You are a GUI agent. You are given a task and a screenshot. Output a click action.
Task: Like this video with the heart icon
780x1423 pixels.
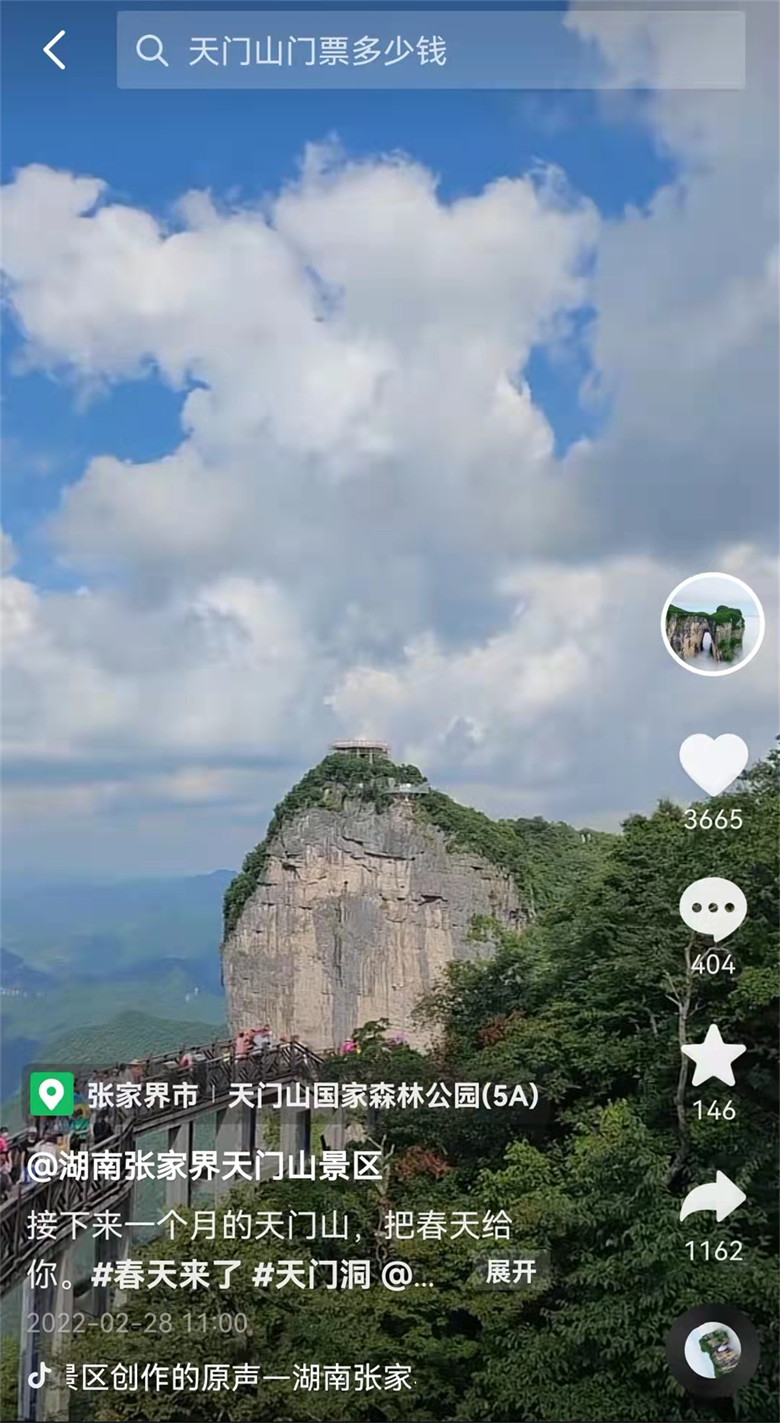713,765
